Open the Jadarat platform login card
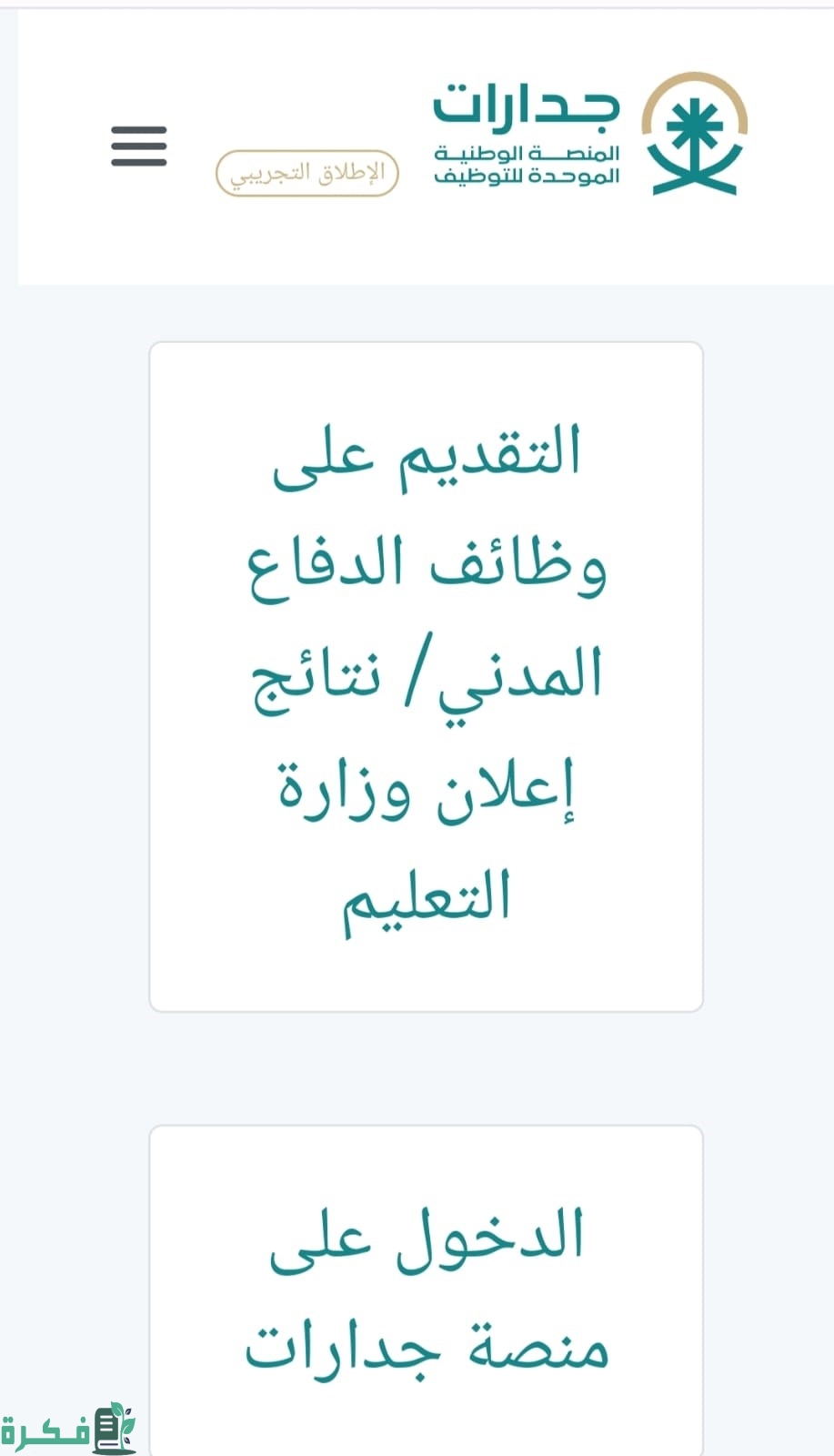This screenshot has width=834, height=1456. (x=426, y=1290)
